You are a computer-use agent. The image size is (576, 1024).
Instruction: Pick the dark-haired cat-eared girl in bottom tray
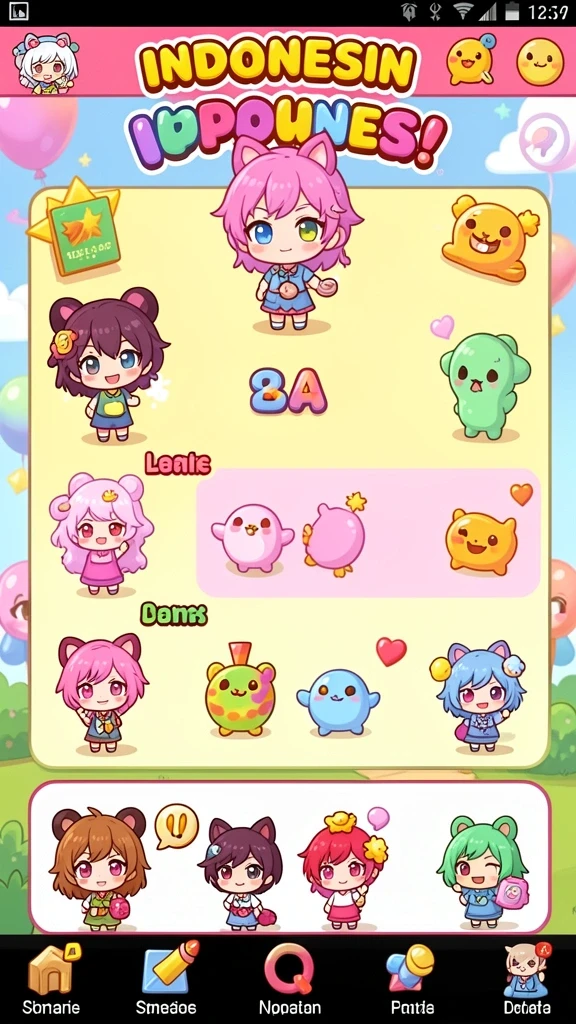pyautogui.click(x=242, y=872)
